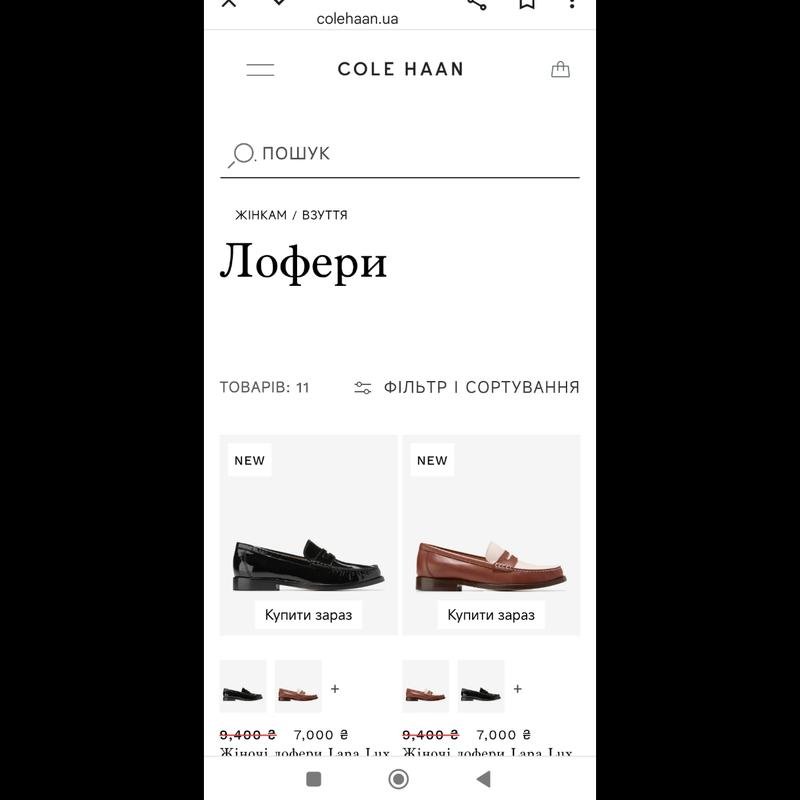Tap the ПОШУК search field
800x800 pixels.
pos(400,154)
